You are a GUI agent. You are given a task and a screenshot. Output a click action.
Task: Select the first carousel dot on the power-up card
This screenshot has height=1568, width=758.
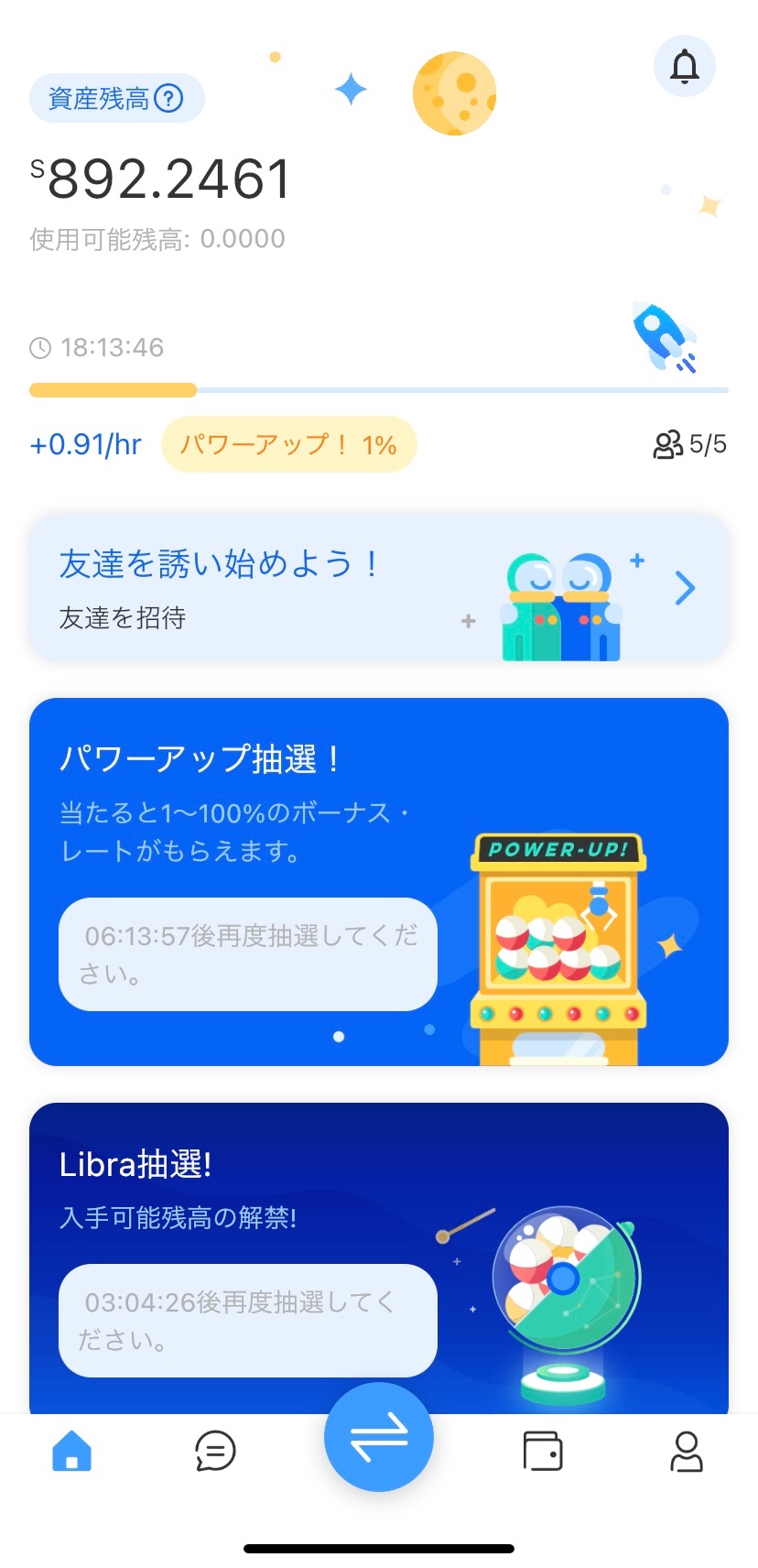coord(338,1036)
